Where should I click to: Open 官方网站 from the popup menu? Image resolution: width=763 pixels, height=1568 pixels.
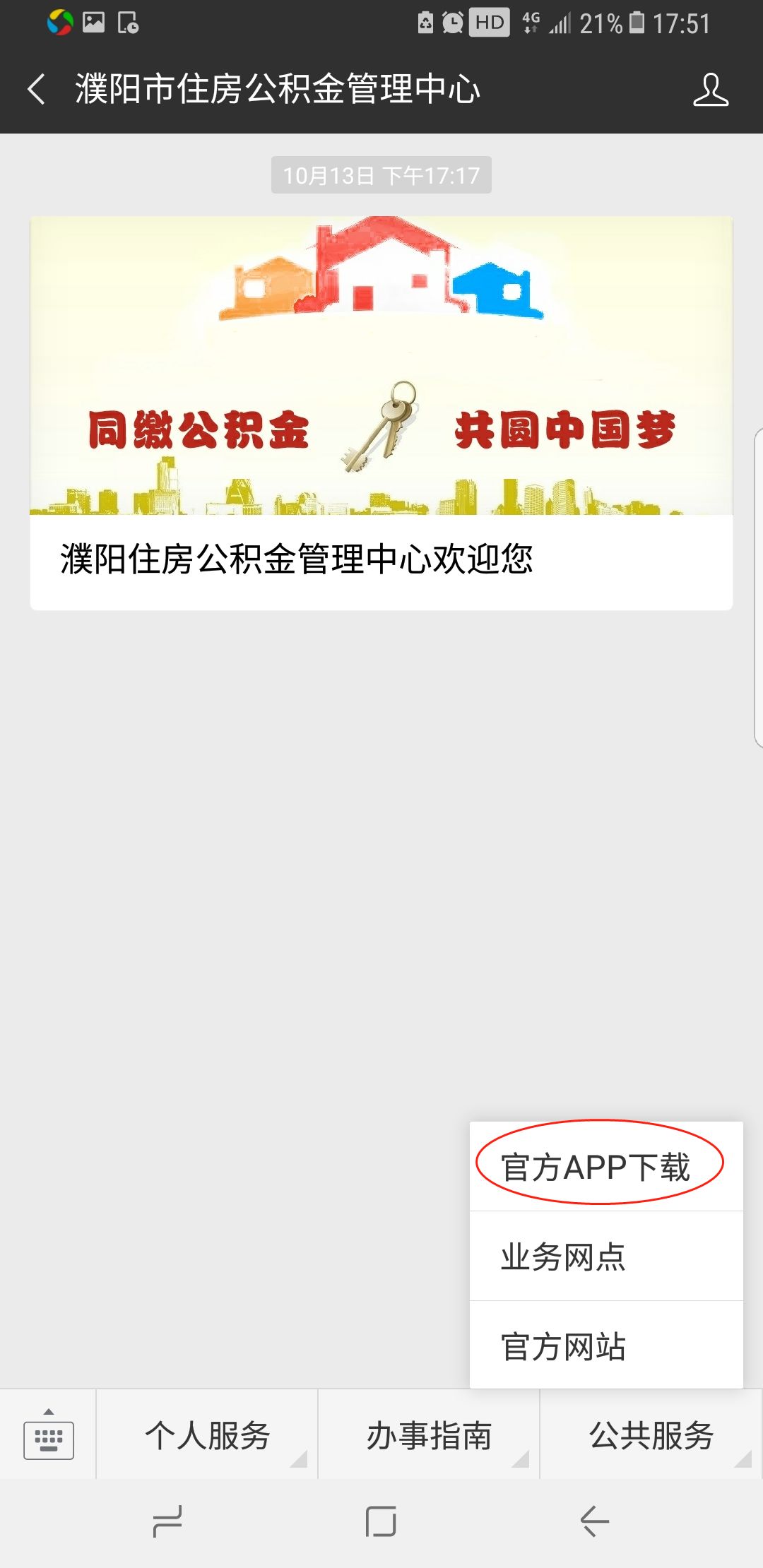pyautogui.click(x=563, y=1346)
